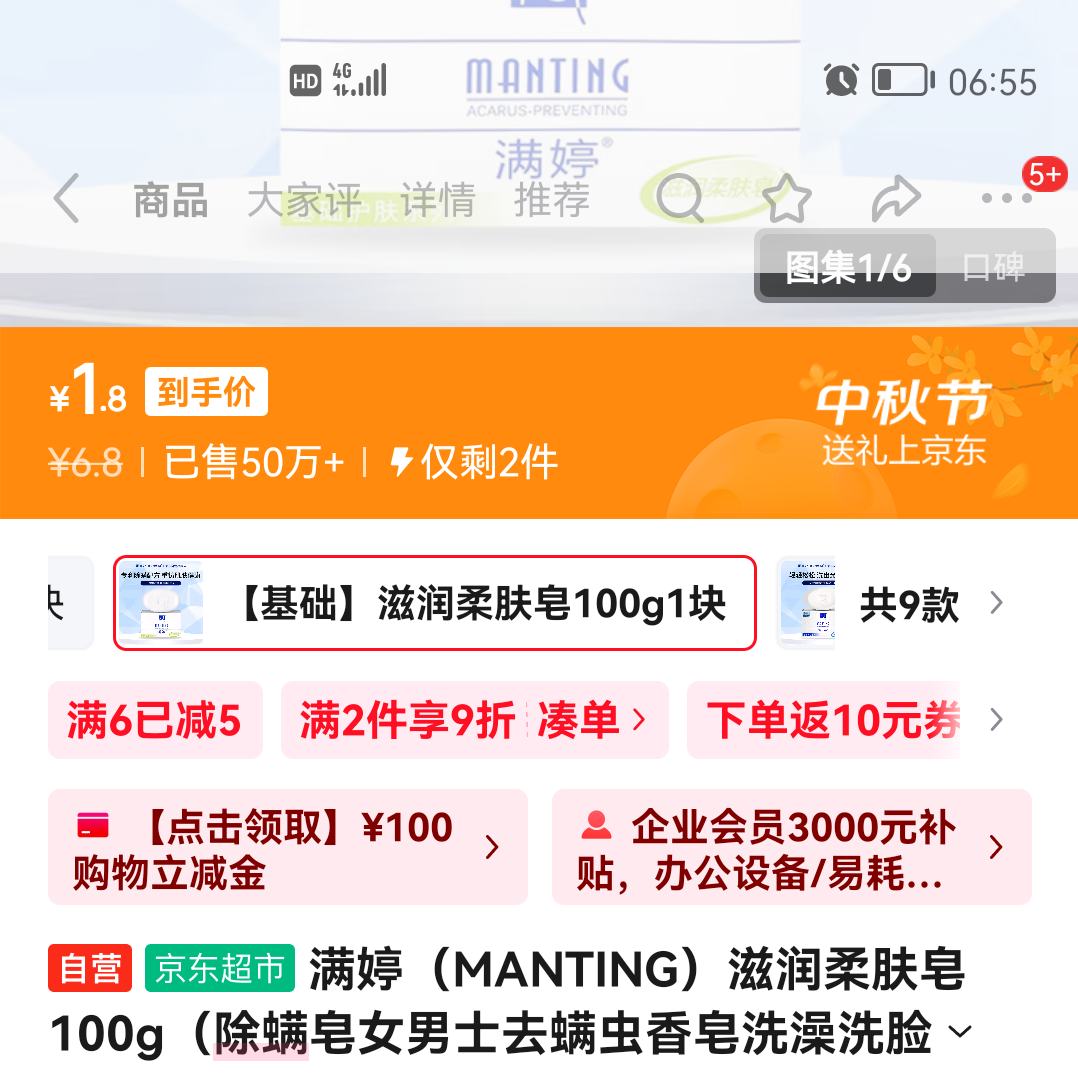Expand the full product title
Viewport: 1078px width, 1091px height.
coord(959,1033)
